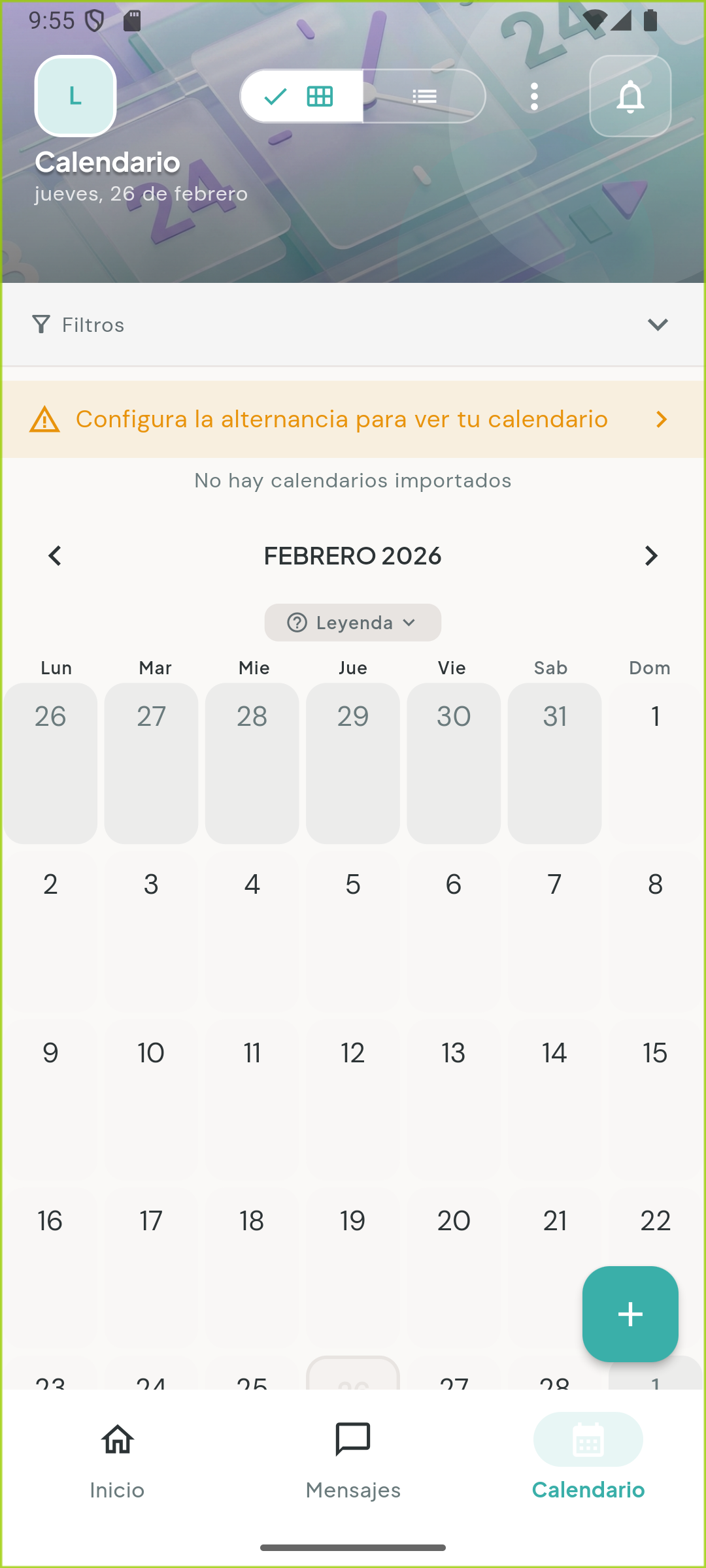The image size is (706, 1568).
Task: Tap the teal plus floating action button
Action: (630, 1313)
